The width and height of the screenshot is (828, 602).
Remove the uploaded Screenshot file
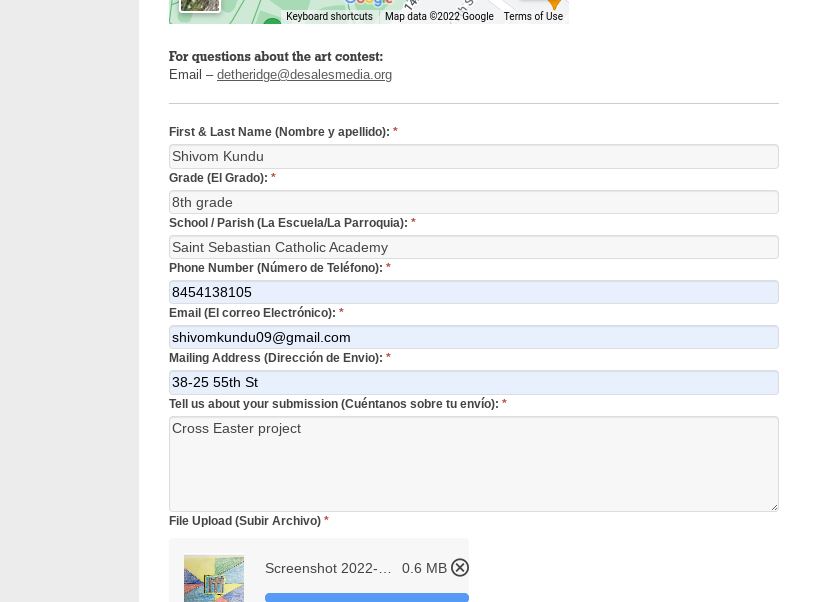[460, 568]
